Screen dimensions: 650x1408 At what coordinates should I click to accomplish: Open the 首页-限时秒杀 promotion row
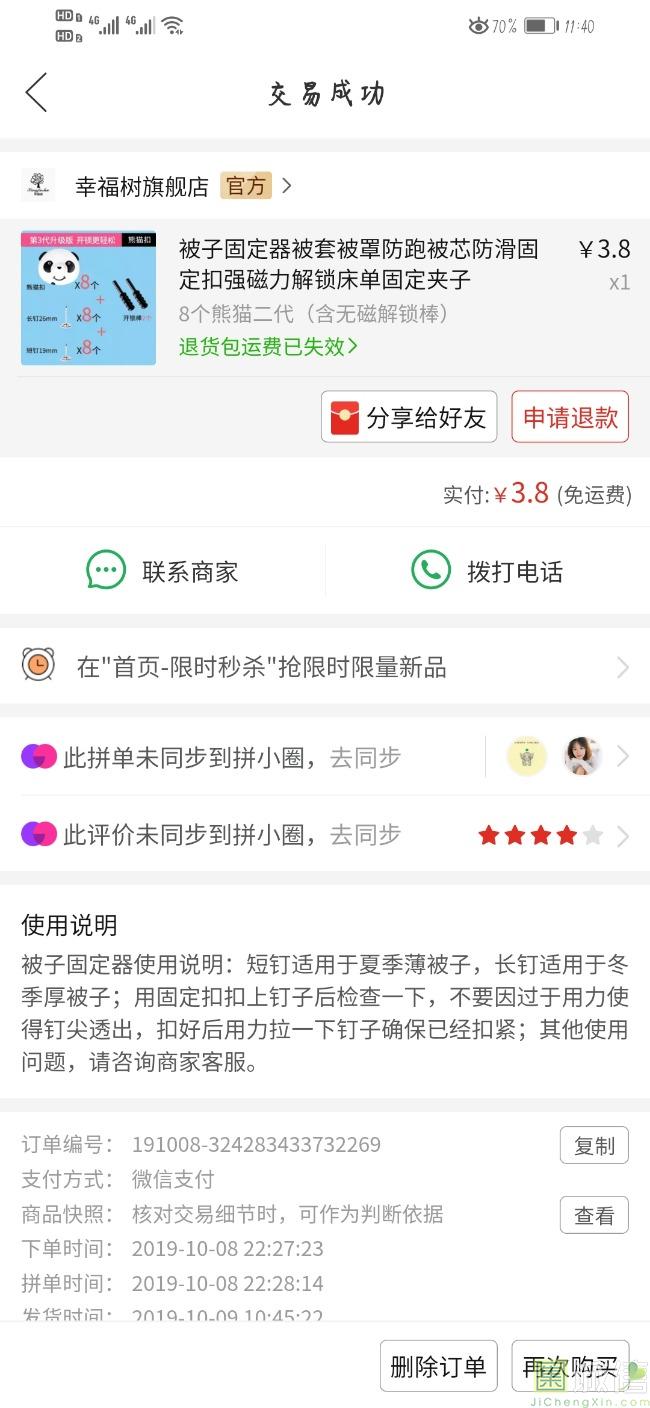[x=325, y=667]
